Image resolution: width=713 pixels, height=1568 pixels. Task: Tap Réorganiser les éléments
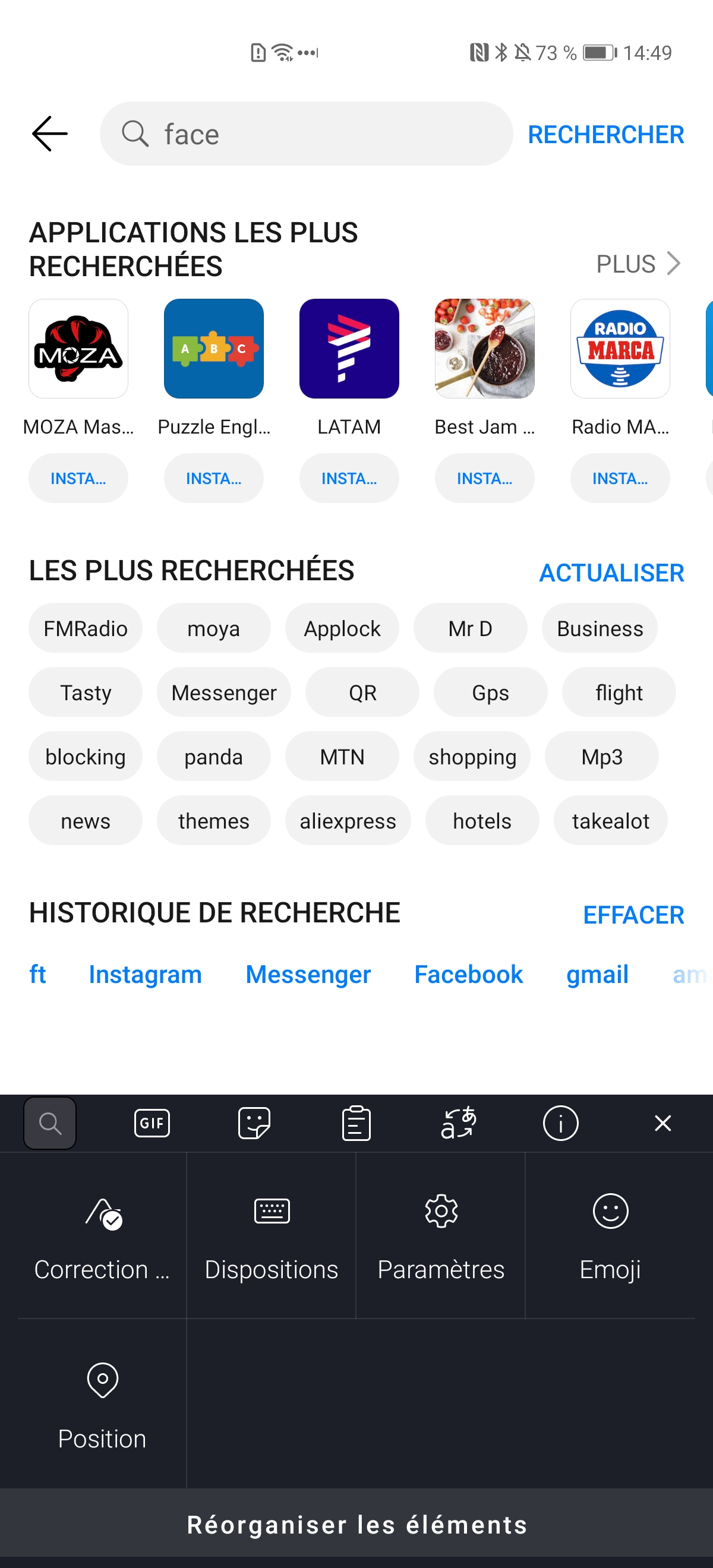[357, 1525]
